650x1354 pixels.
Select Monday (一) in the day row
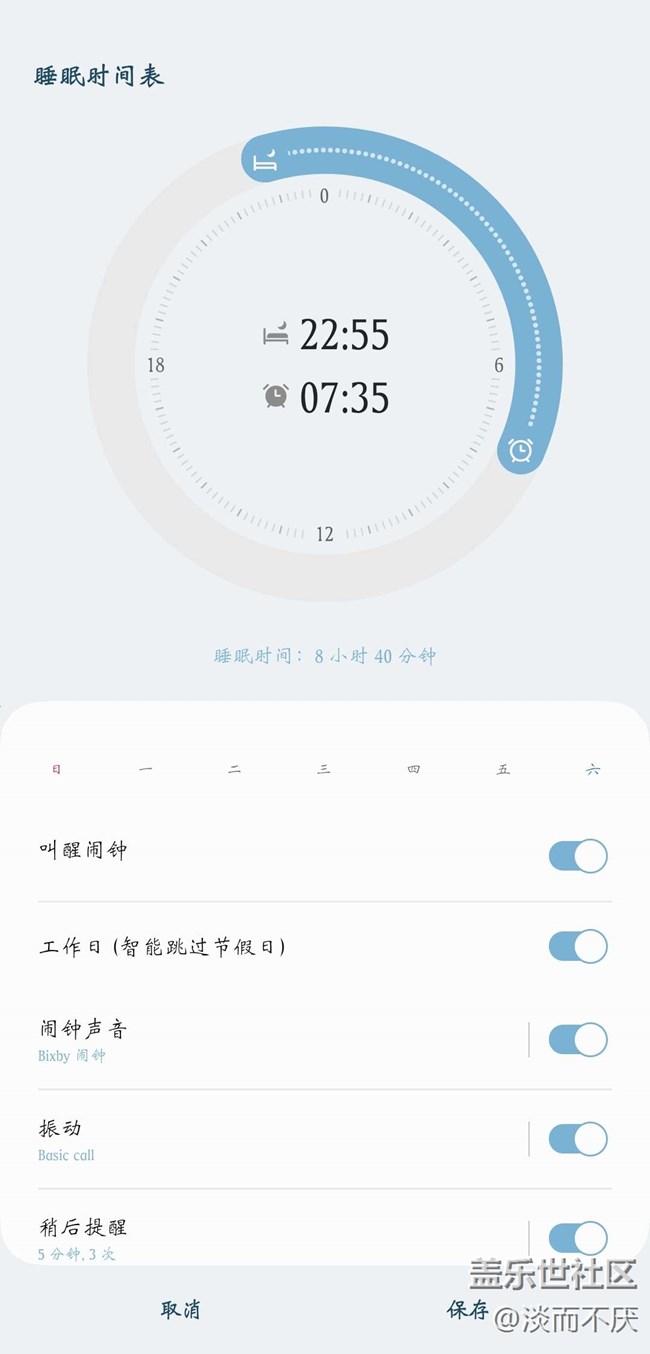[146, 769]
